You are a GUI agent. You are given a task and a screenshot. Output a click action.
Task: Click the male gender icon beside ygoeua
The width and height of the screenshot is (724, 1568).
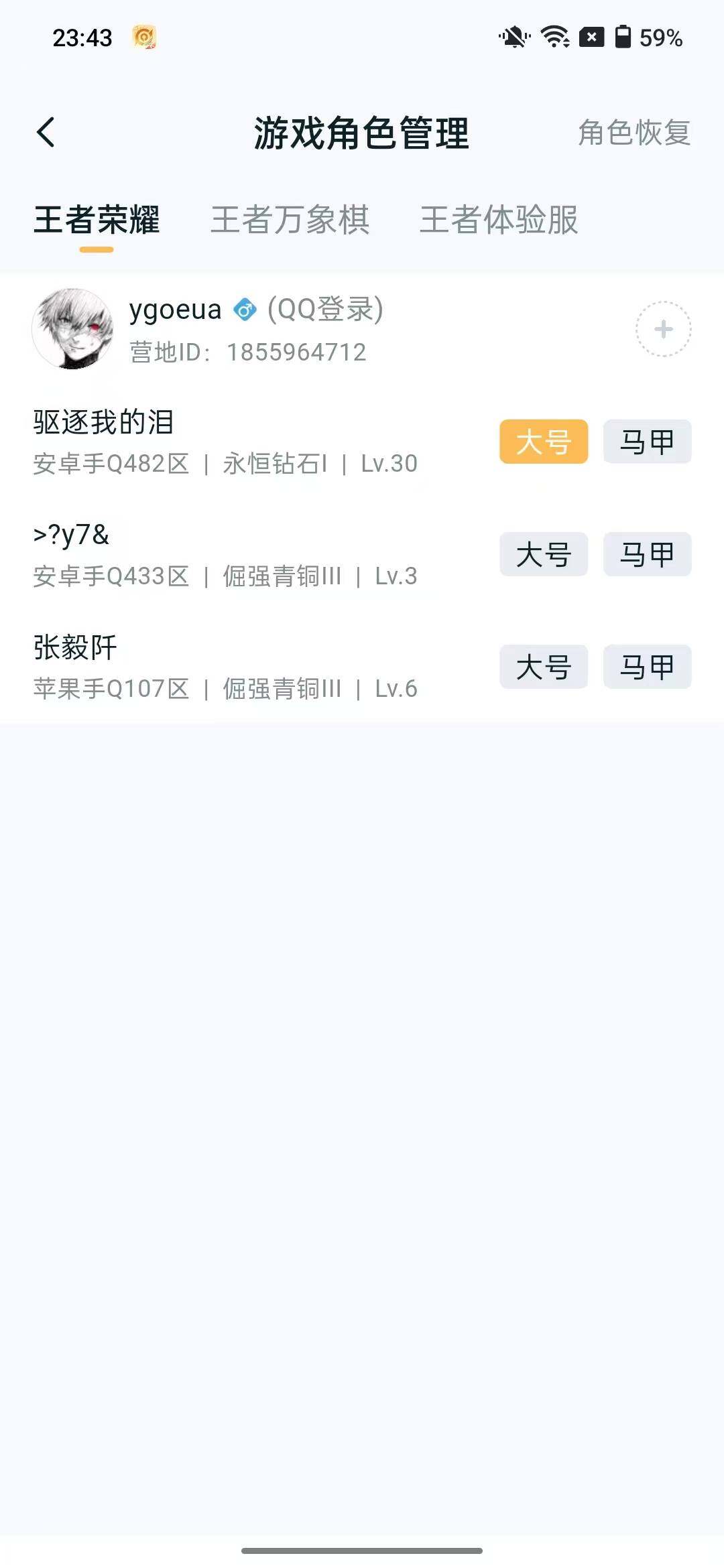(245, 310)
